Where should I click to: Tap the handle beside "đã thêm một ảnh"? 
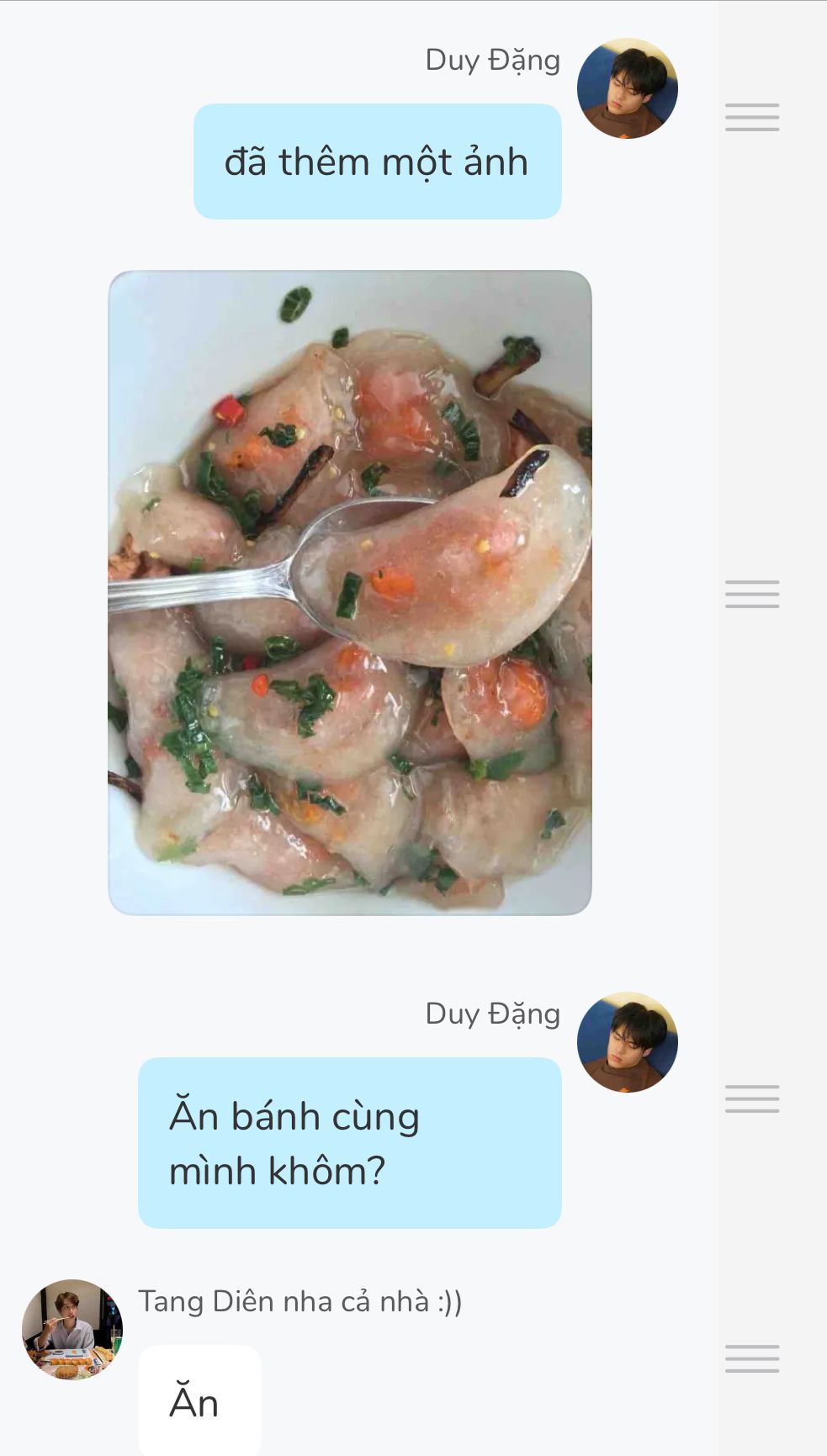pos(752,117)
